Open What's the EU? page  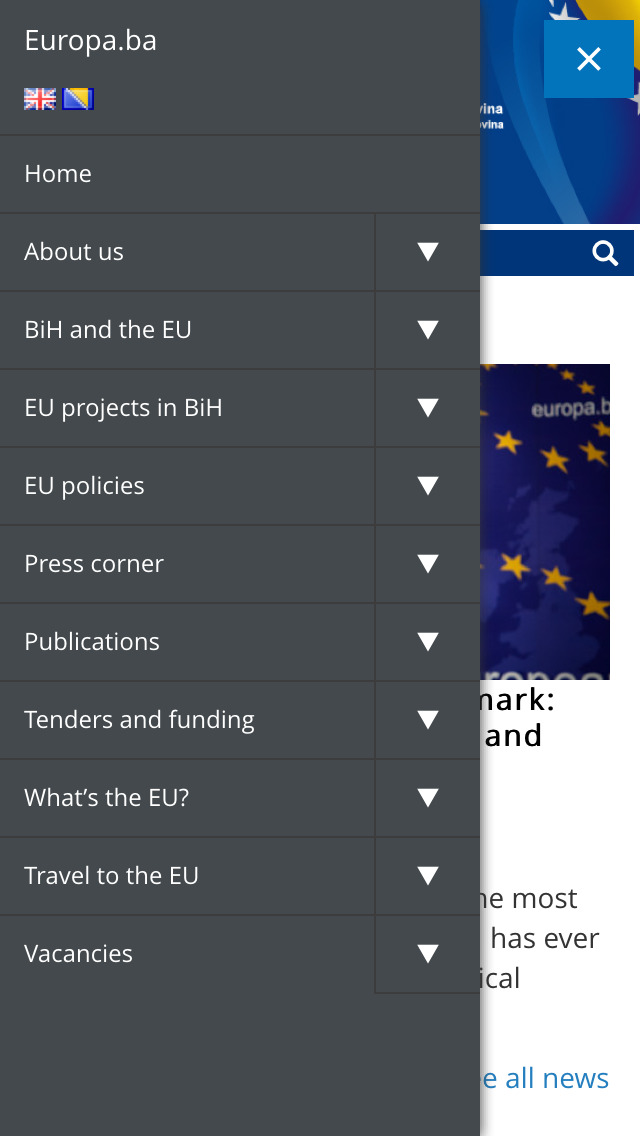187,798
